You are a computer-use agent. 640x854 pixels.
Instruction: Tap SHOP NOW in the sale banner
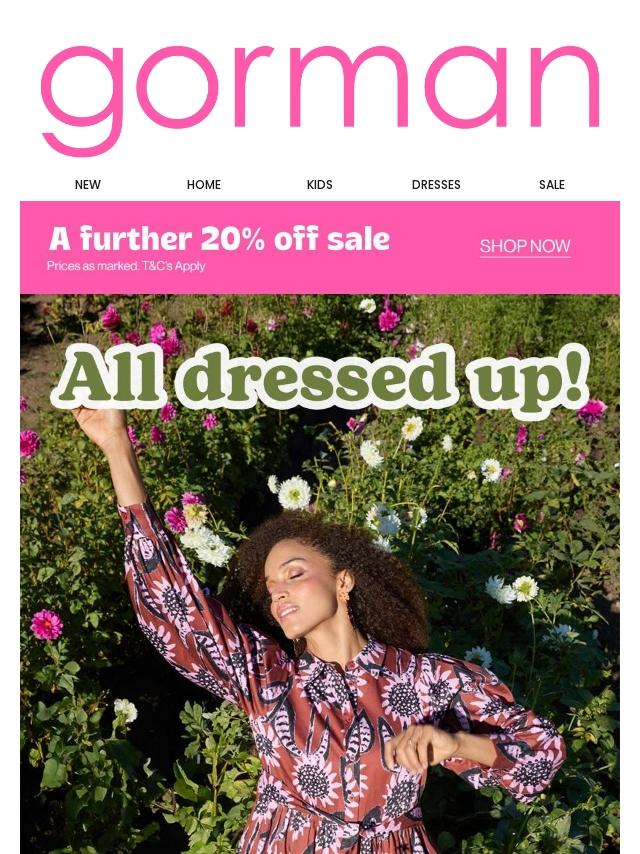coord(525,246)
